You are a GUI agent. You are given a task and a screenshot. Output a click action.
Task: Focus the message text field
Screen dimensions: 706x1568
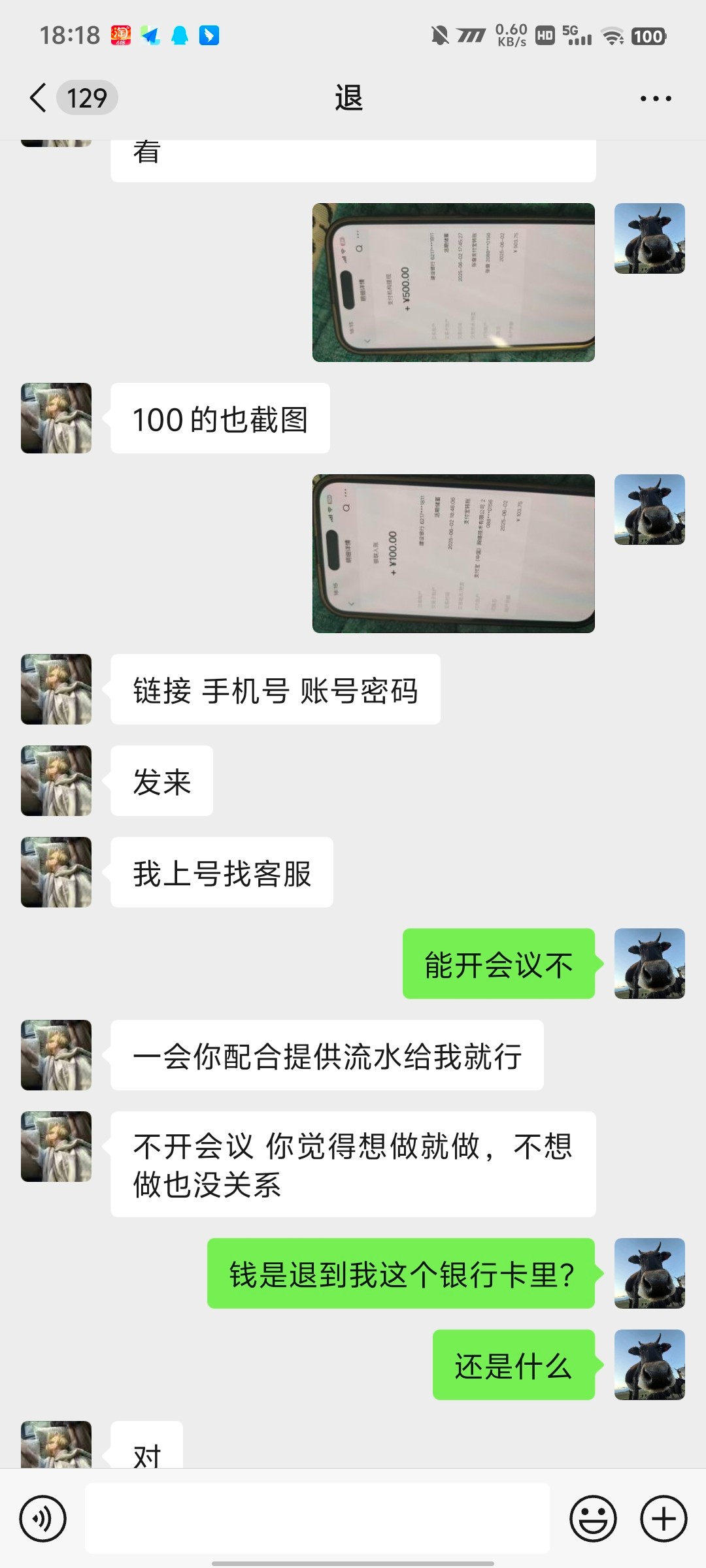(317, 1519)
